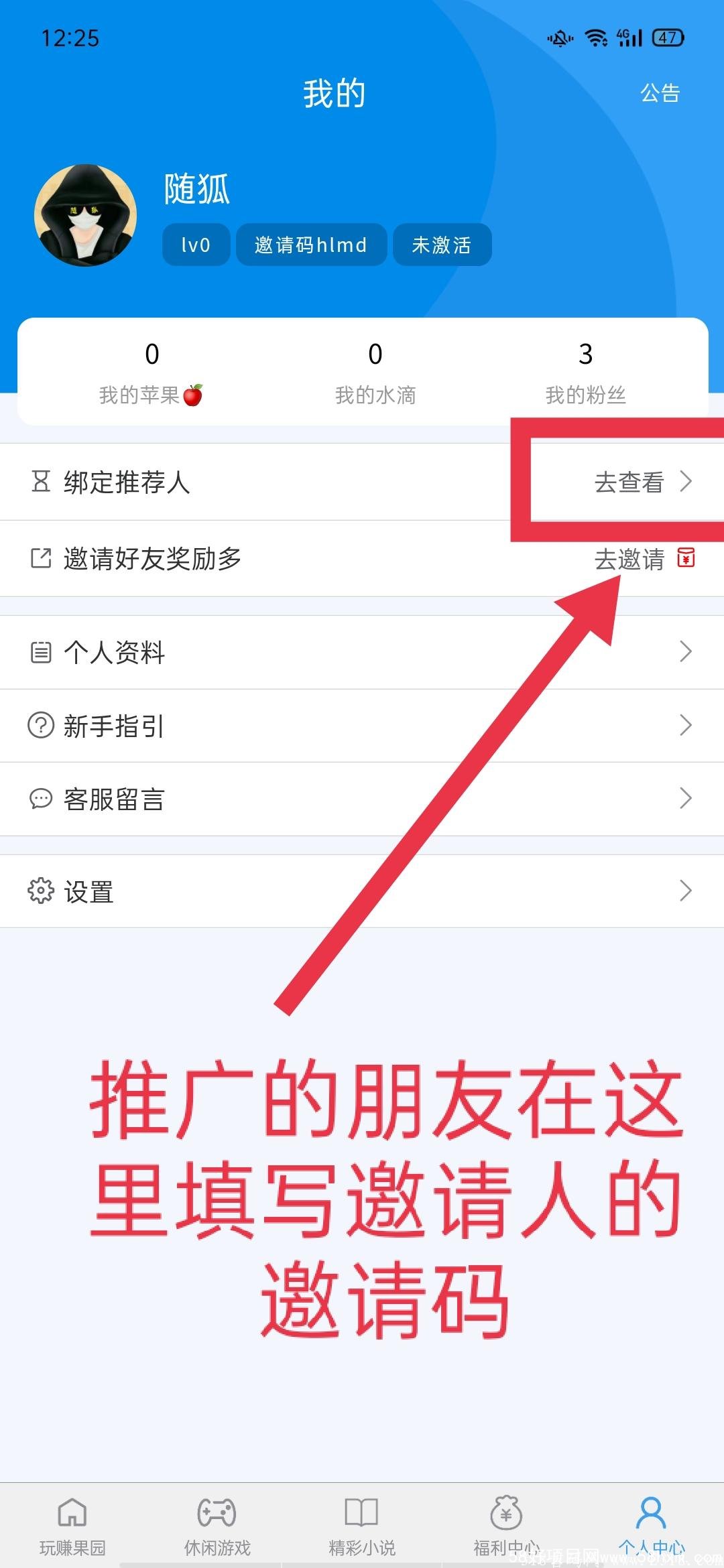This screenshot has height=1568, width=724.
Task: Switch to 休闲游戏 tab
Action: point(217,1526)
